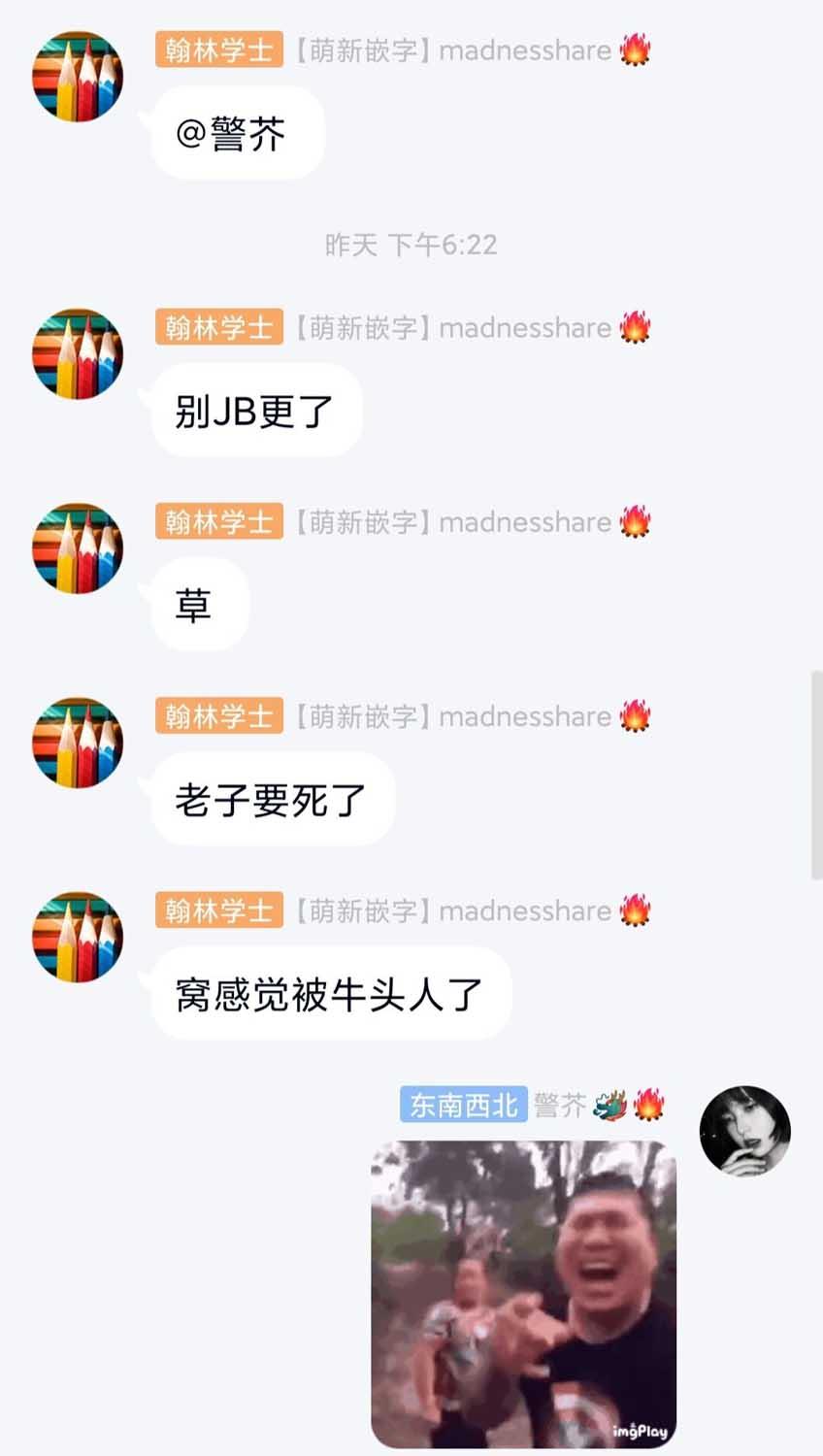The height and width of the screenshot is (1456, 823).
Task: View the laughing man GIF image
Action: (523, 1294)
